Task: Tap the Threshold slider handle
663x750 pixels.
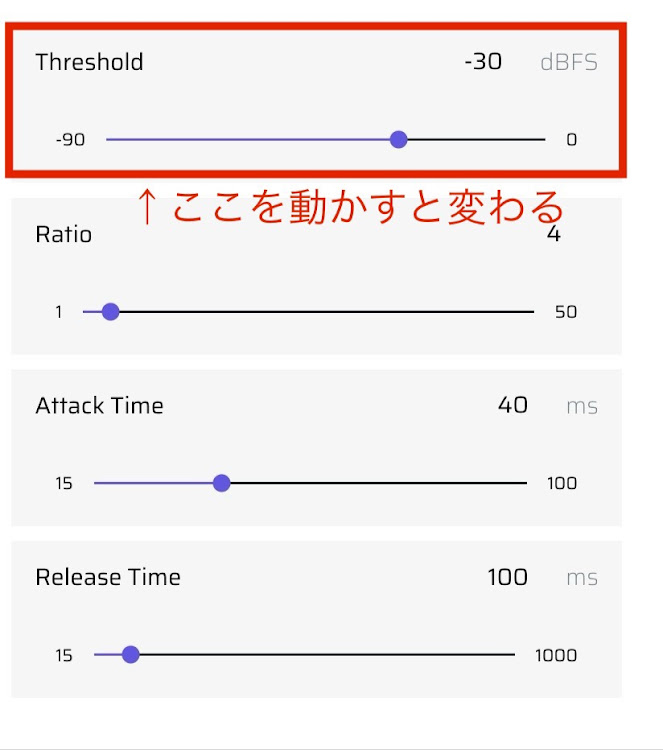Action: coord(398,139)
